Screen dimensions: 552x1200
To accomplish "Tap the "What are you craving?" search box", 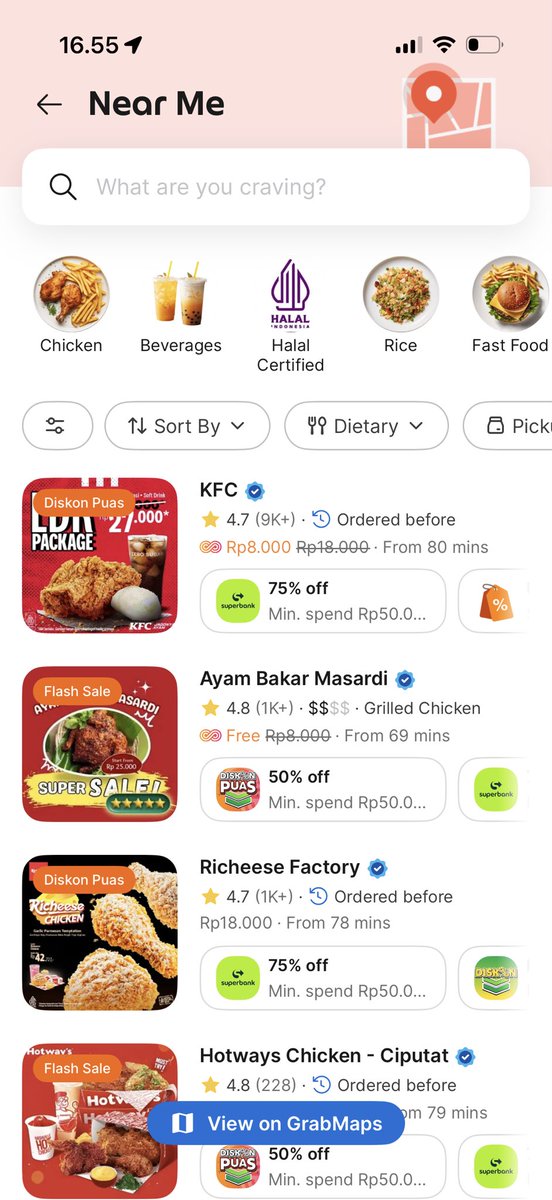I will (x=276, y=187).
